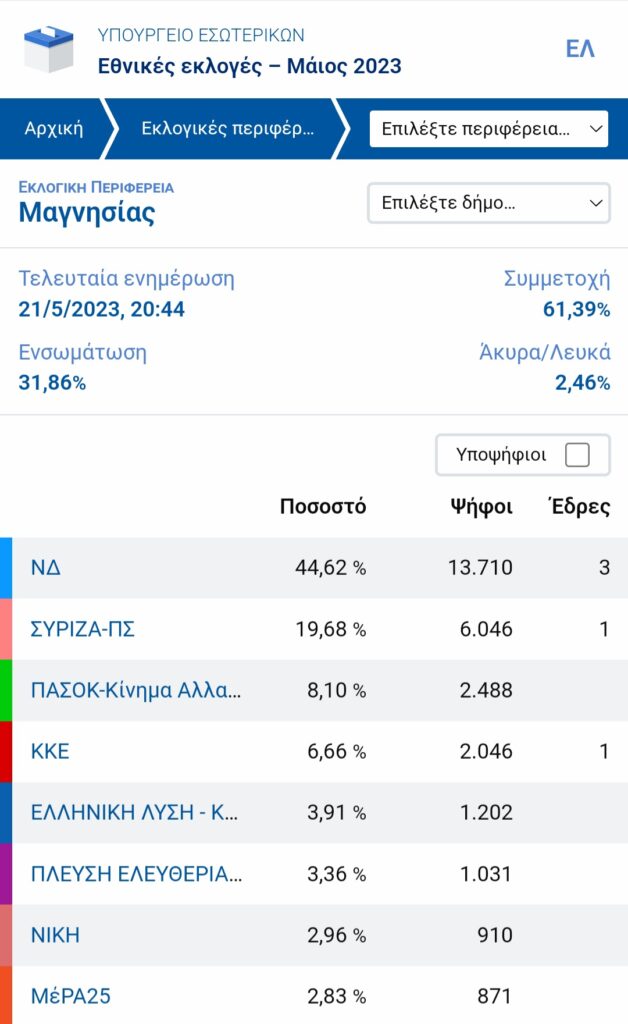This screenshot has height=1024, width=628.
Task: Go to the Αρχική breadcrumb
Action: click(x=54, y=128)
